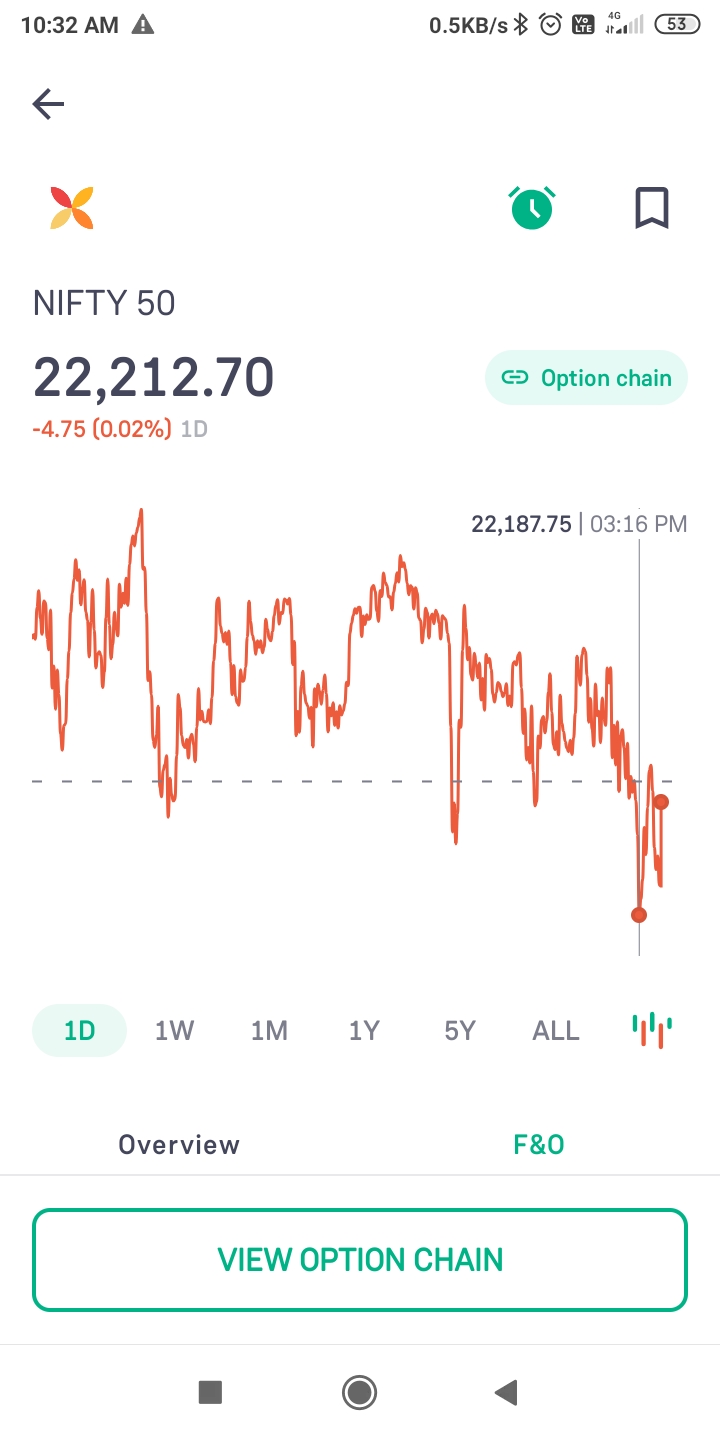The image size is (720, 1440).
Task: Select the ALL time chart range
Action: tap(556, 1031)
